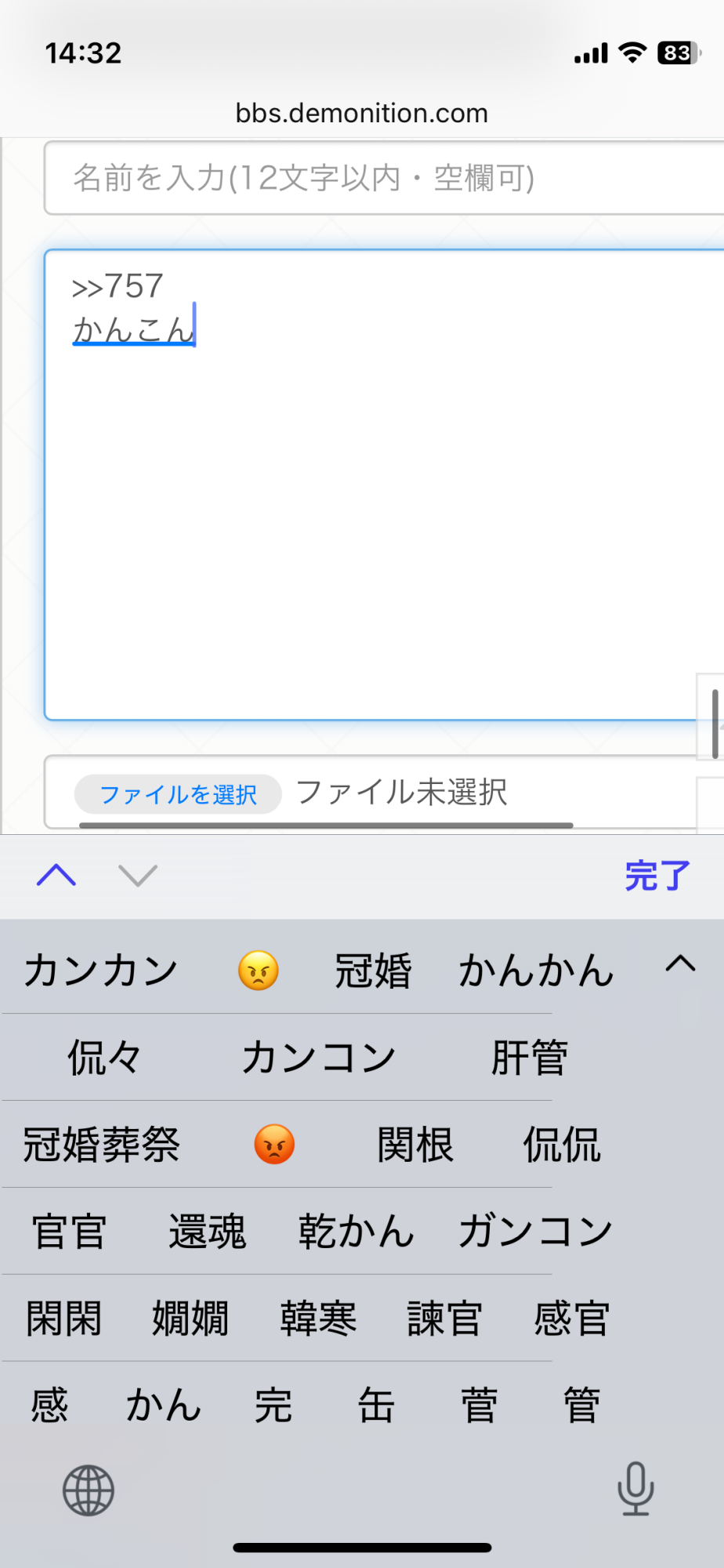This screenshot has height=1568, width=724.
Task: Choose the 冠婚 conversion candidate
Action: coord(373,971)
